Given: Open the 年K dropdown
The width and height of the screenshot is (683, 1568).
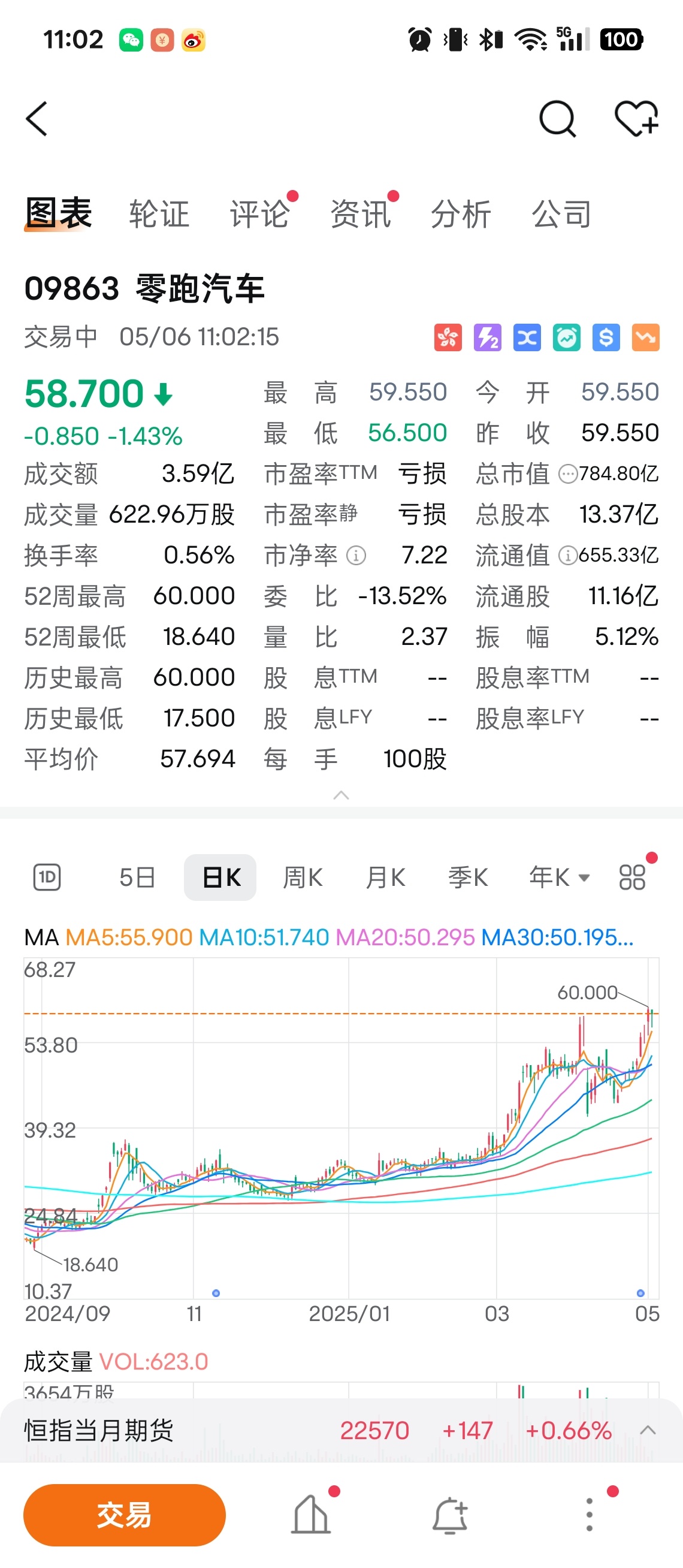Looking at the screenshot, I should pyautogui.click(x=559, y=877).
